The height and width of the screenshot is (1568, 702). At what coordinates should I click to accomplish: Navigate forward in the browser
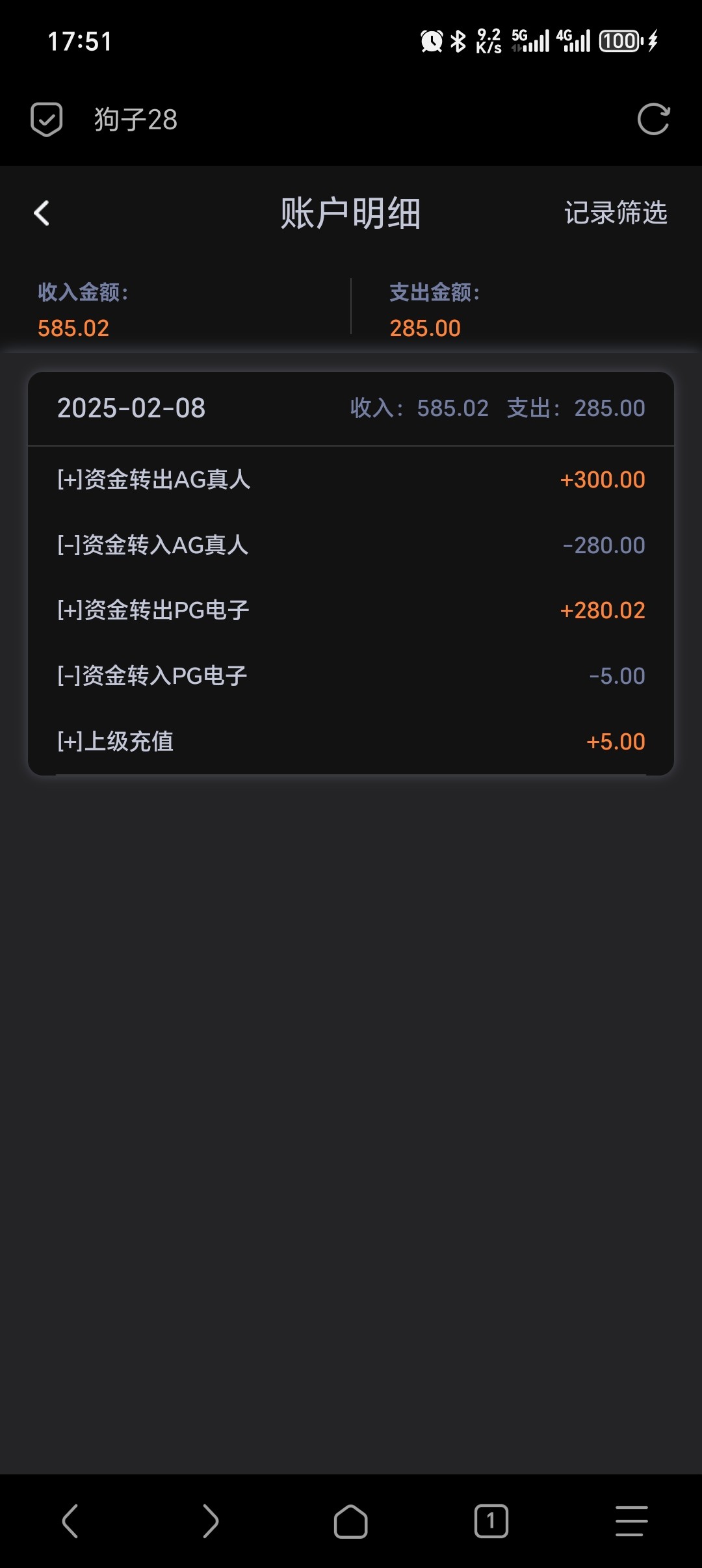click(x=211, y=1521)
